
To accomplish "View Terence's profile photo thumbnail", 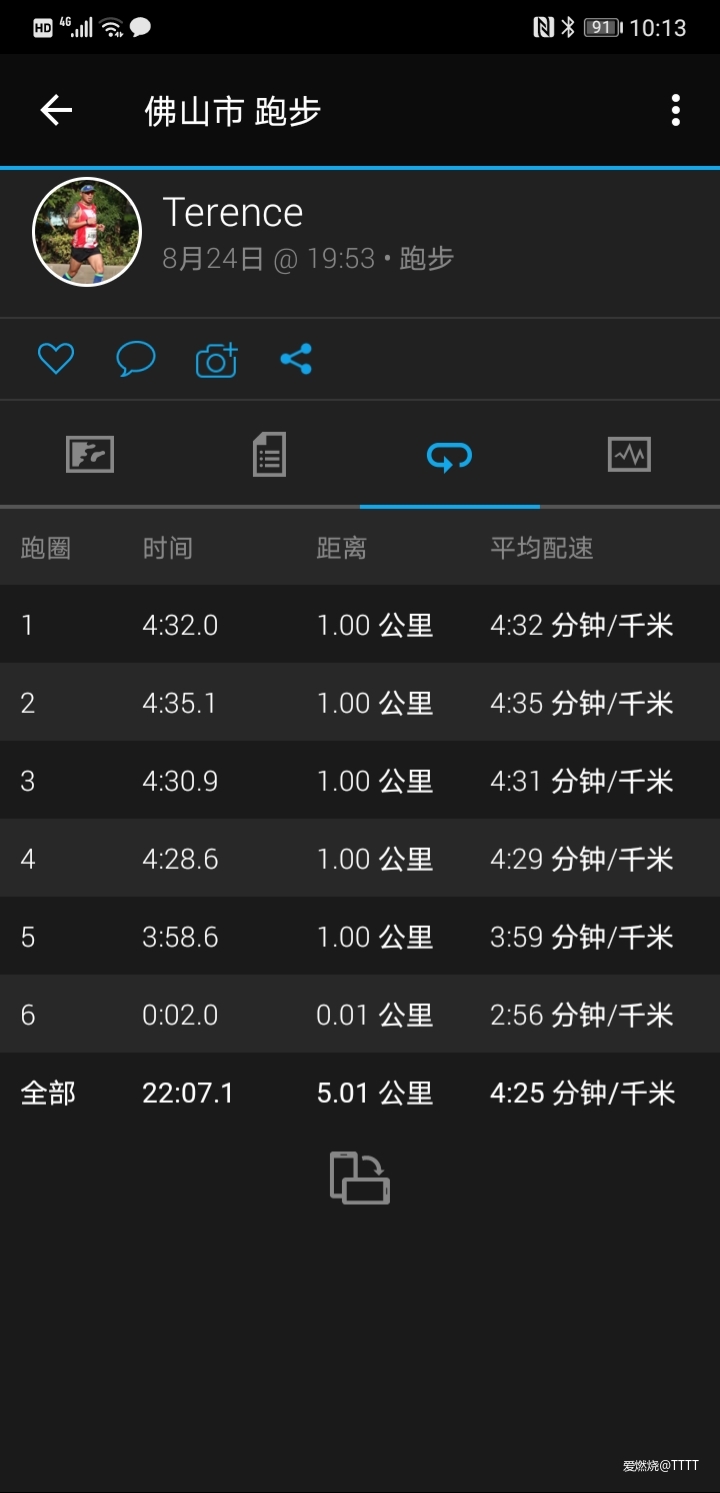I will click(x=87, y=231).
